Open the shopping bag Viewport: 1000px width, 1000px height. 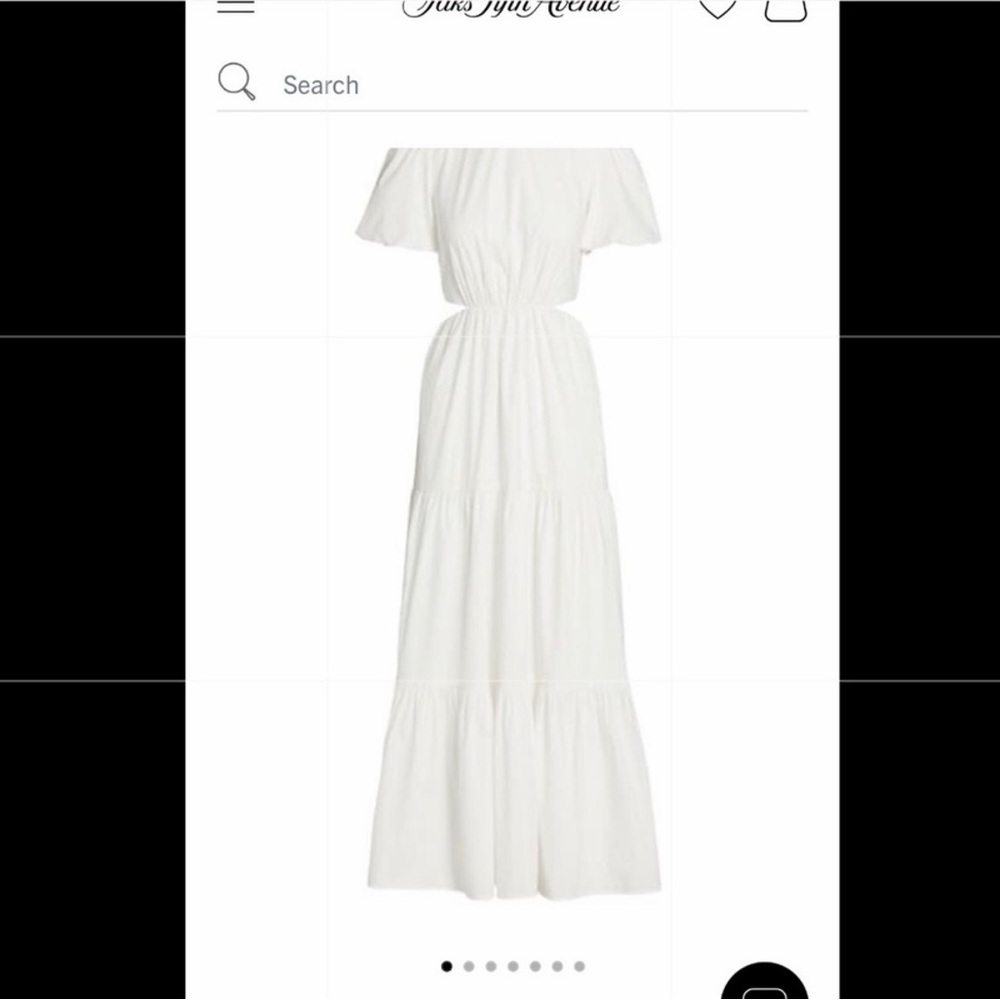(x=785, y=8)
